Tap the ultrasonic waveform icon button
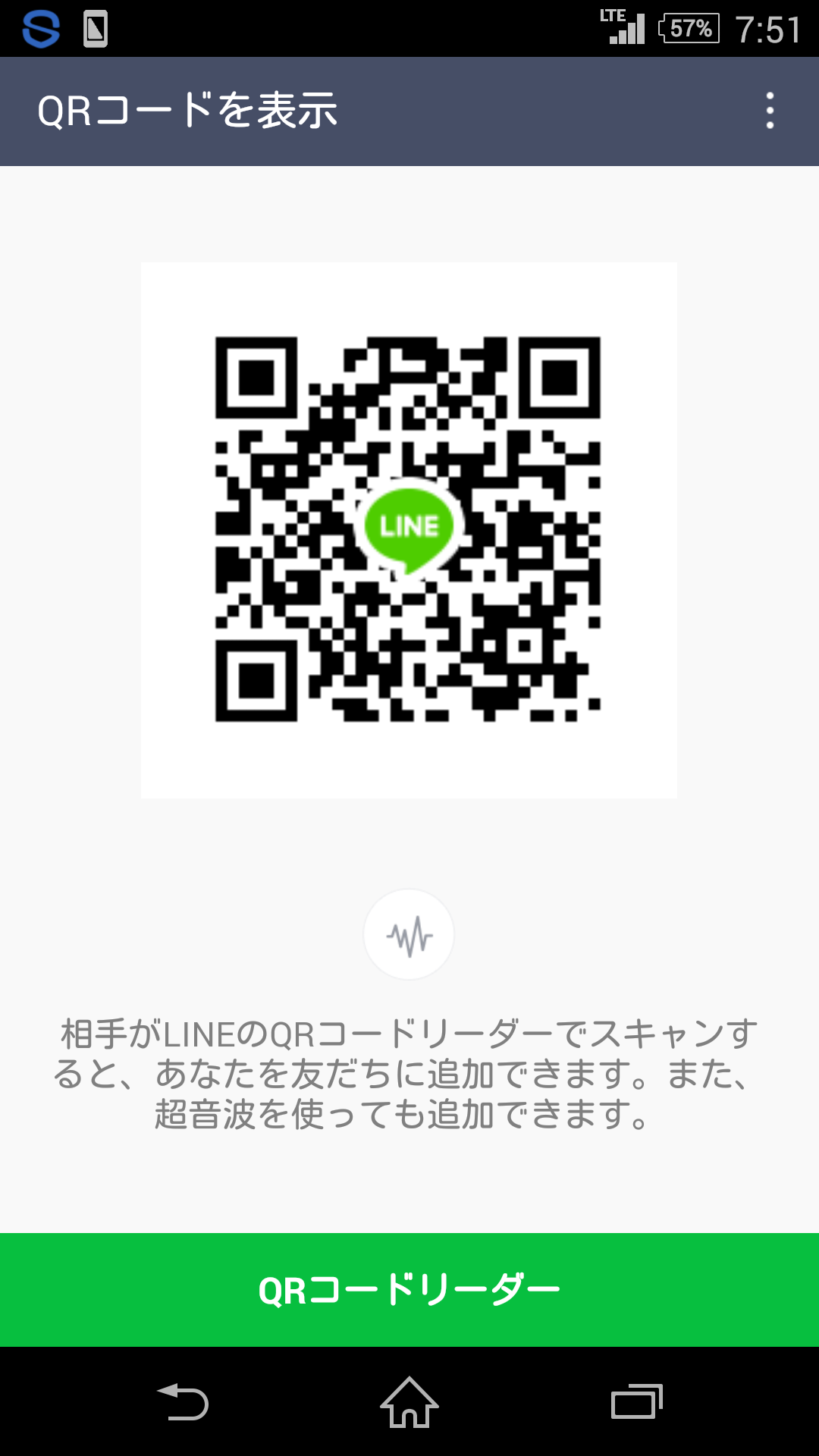Image resolution: width=819 pixels, height=1456 pixels. (409, 934)
